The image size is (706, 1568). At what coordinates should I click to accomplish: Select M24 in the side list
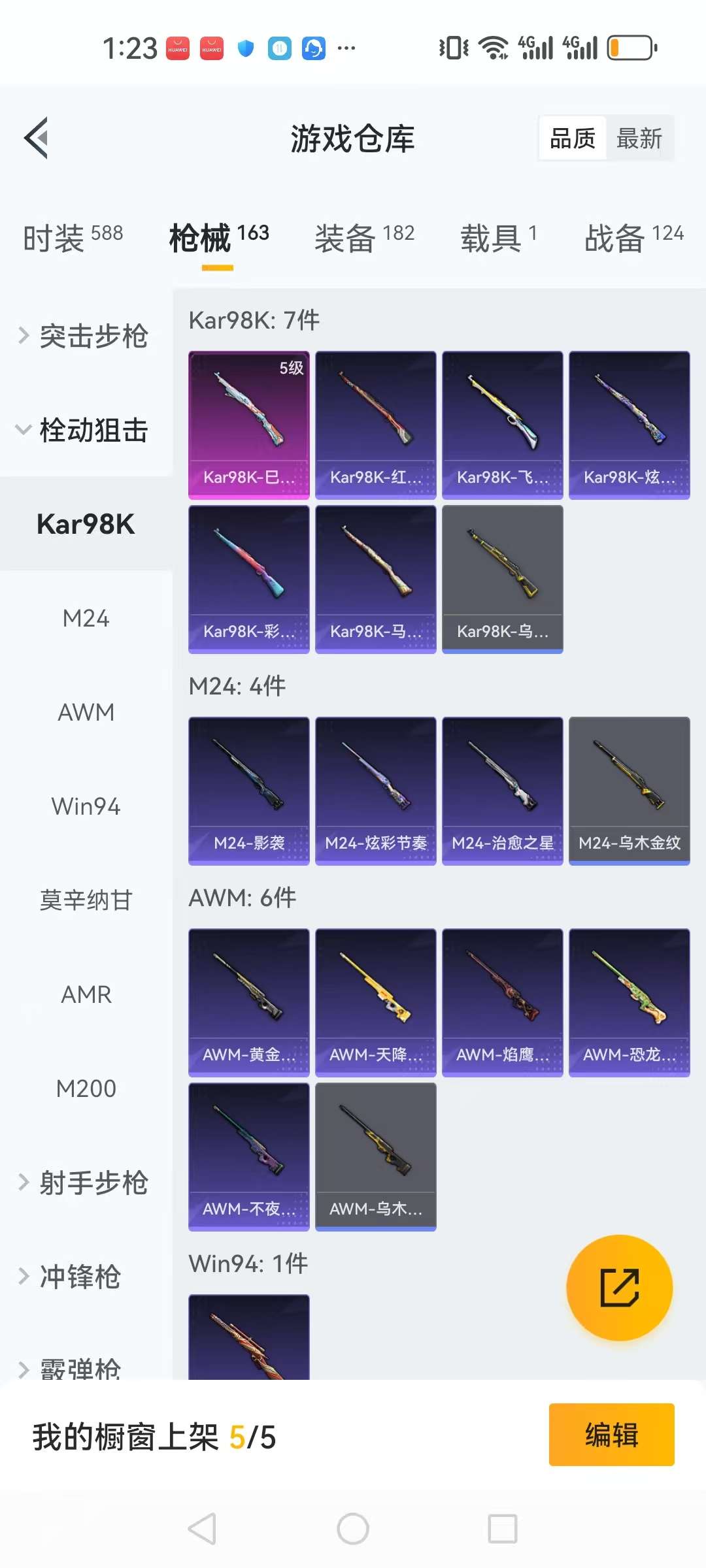point(86,618)
